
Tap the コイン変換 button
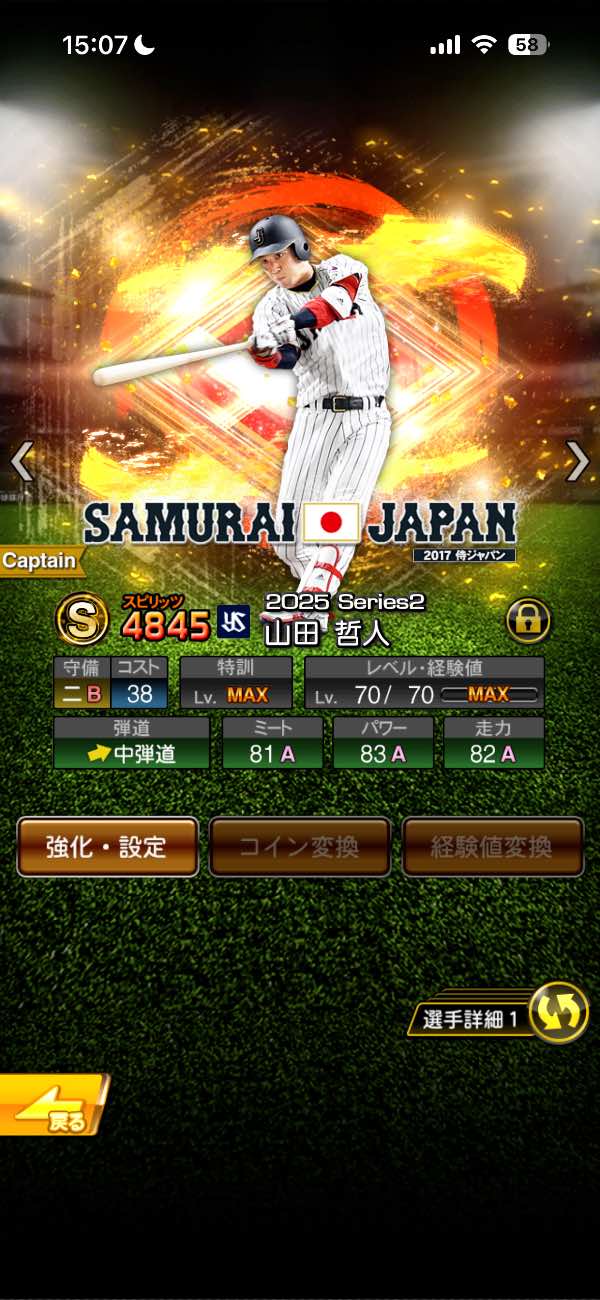pyautogui.click(x=299, y=847)
